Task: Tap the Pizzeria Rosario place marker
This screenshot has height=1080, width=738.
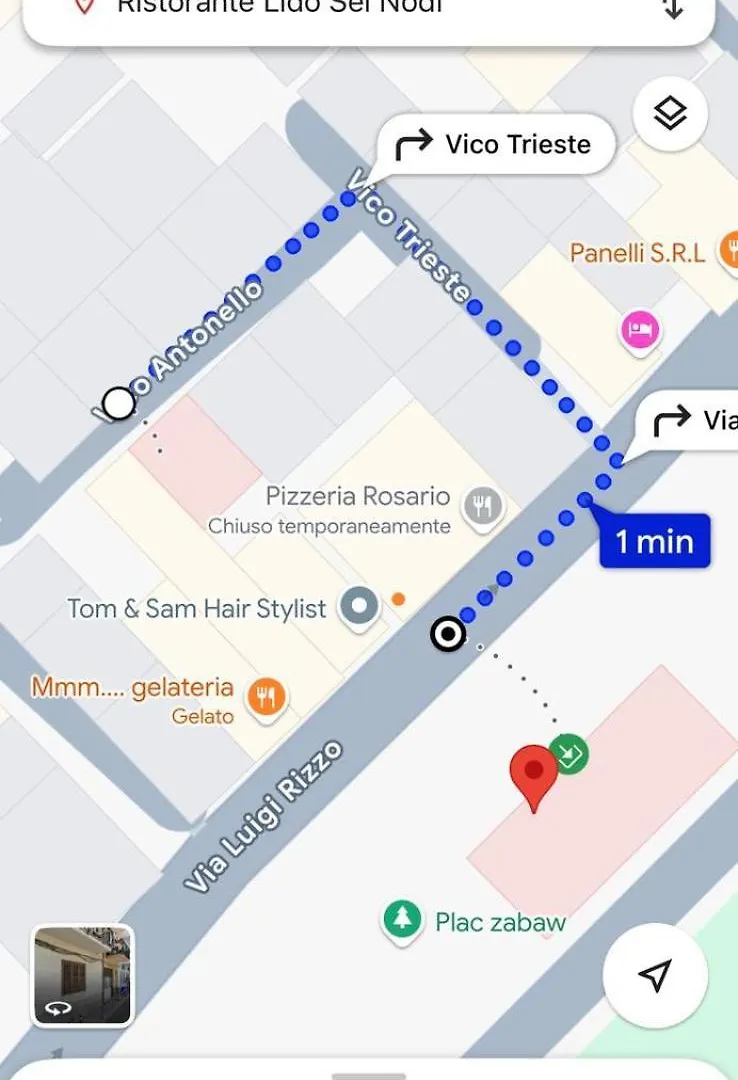Action: click(485, 505)
